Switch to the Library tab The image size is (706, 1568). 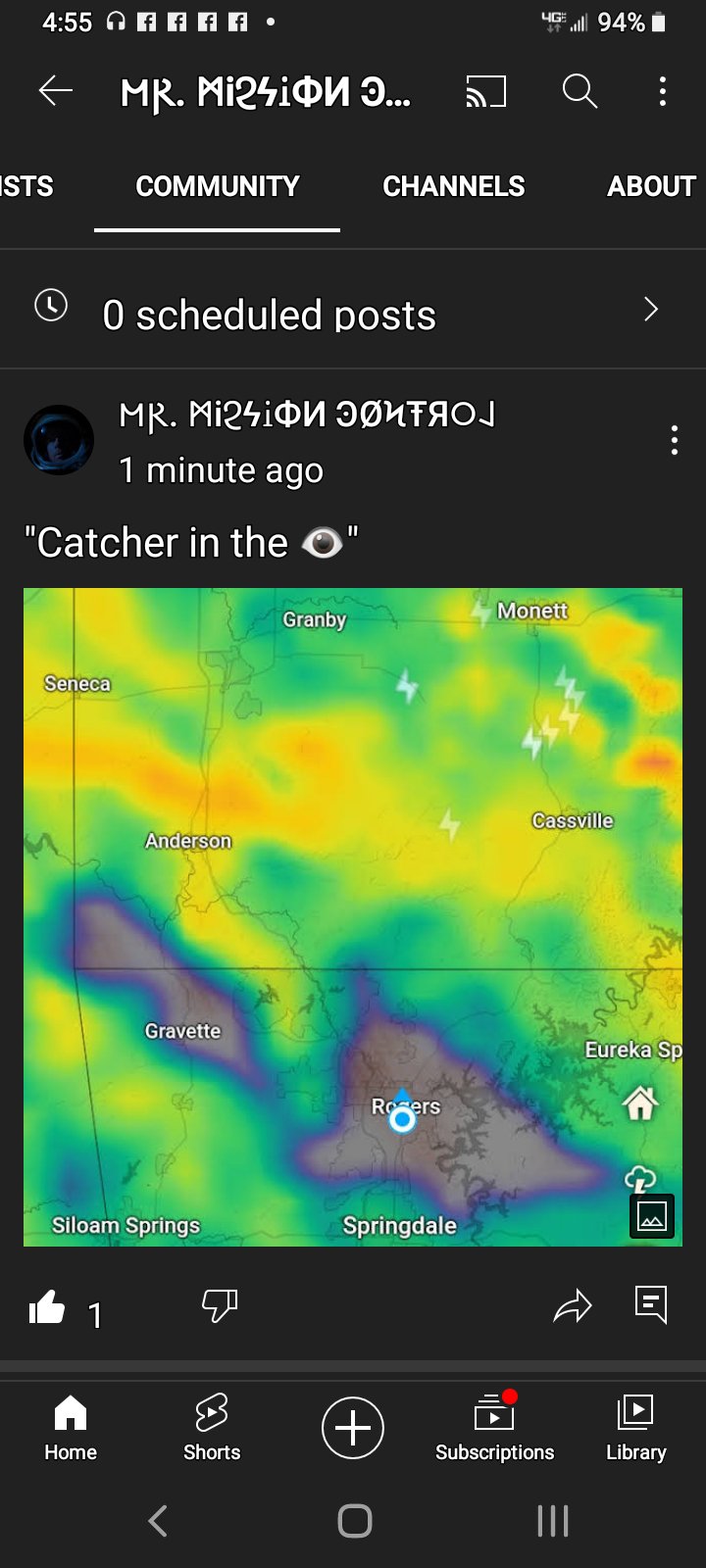[x=635, y=1427]
